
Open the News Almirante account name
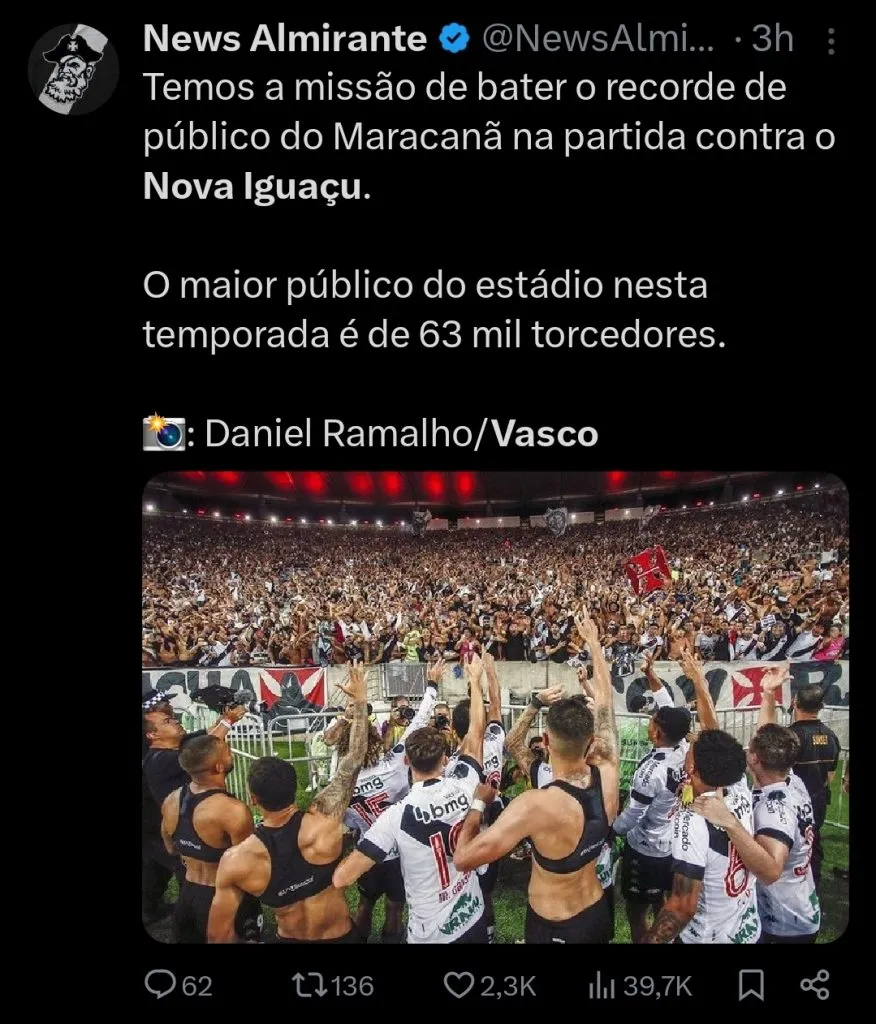[285, 39]
